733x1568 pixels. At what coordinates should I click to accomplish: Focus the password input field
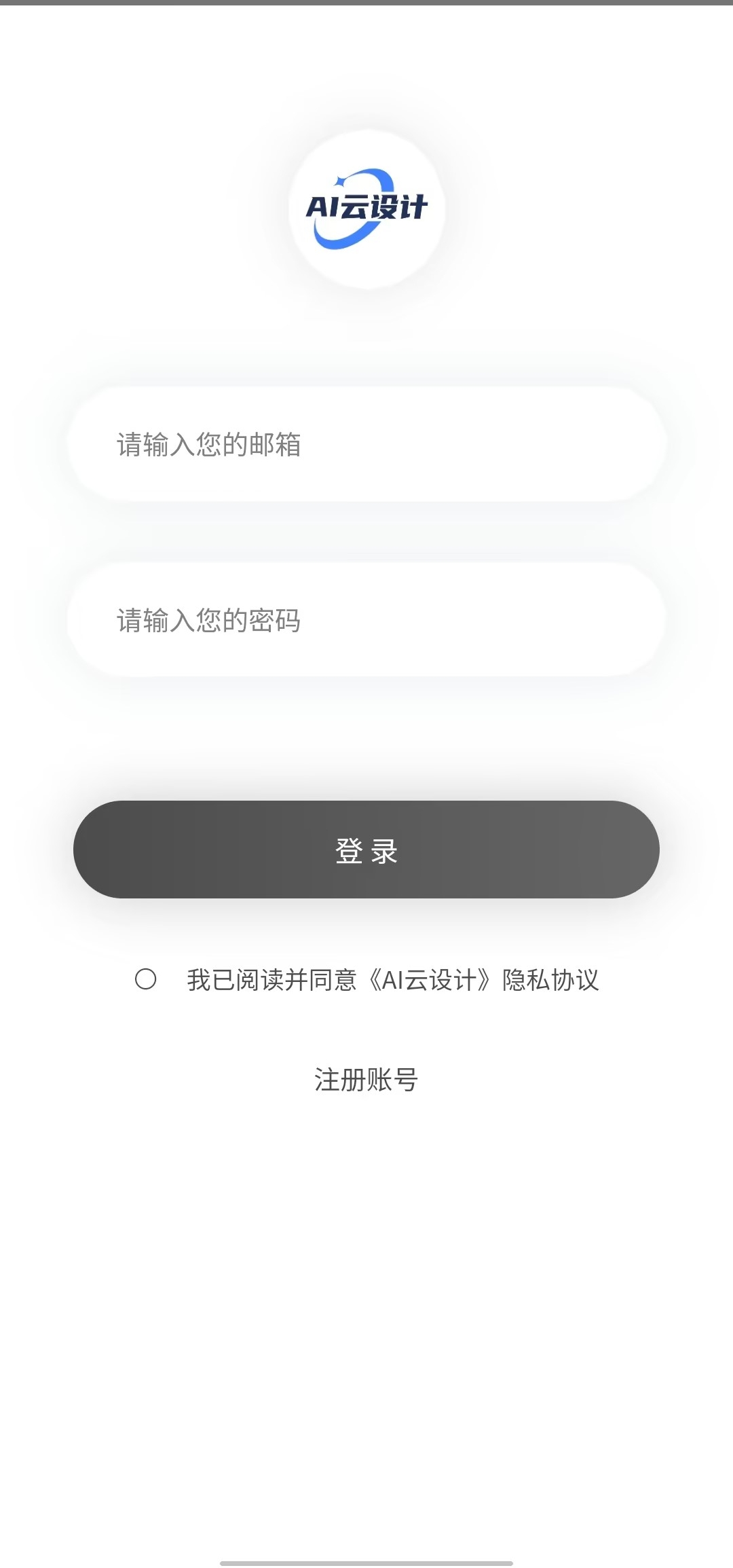(366, 620)
